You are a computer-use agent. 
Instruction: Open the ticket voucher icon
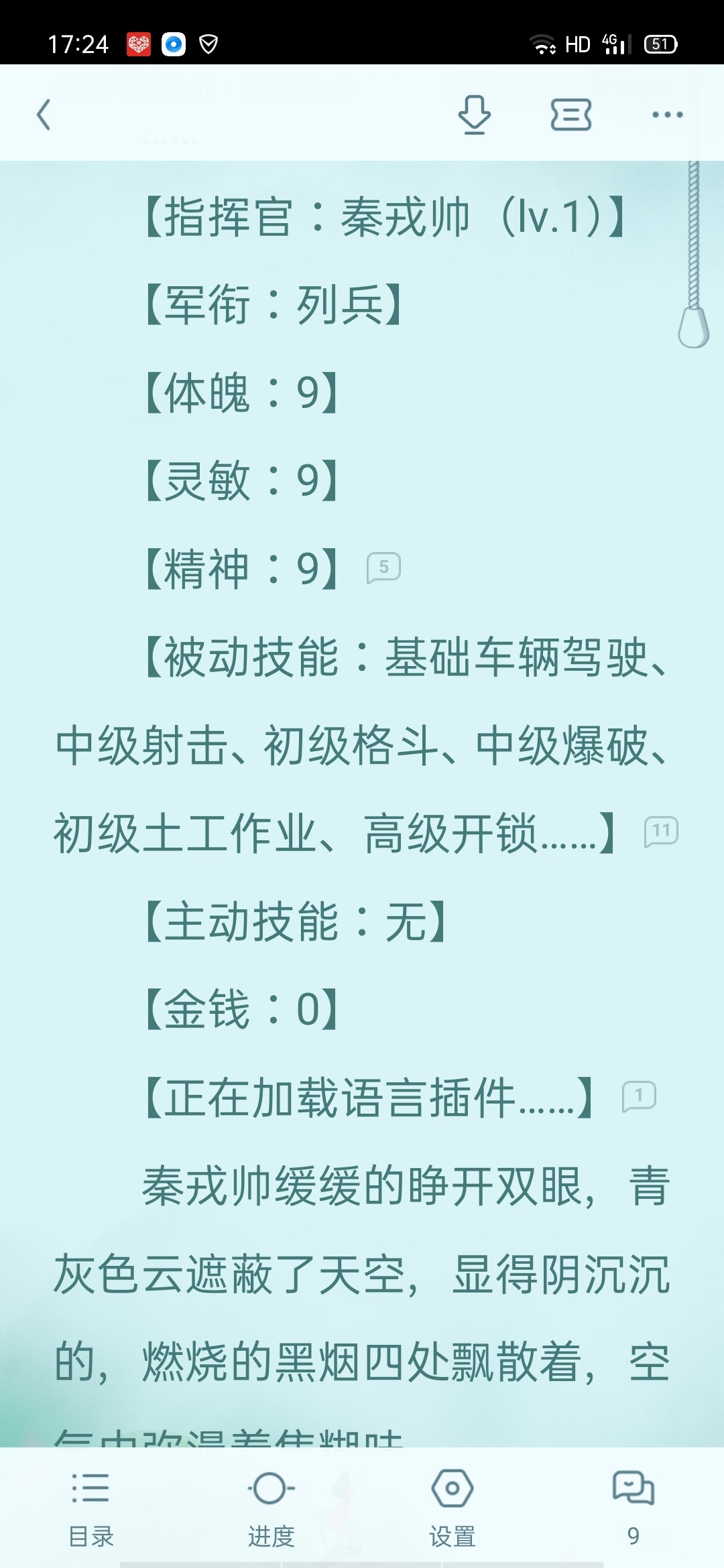coord(570,115)
